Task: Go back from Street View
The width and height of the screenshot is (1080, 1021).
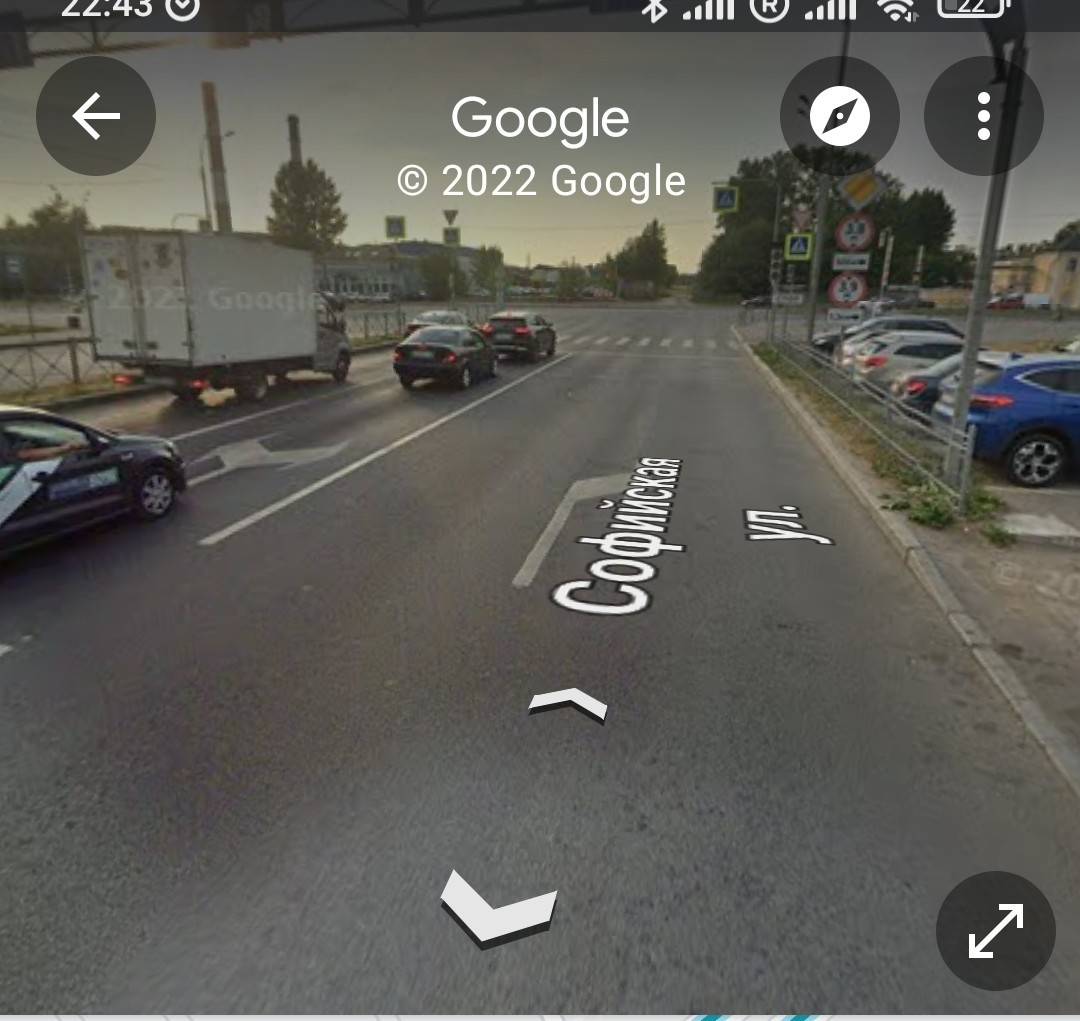Action: click(96, 116)
